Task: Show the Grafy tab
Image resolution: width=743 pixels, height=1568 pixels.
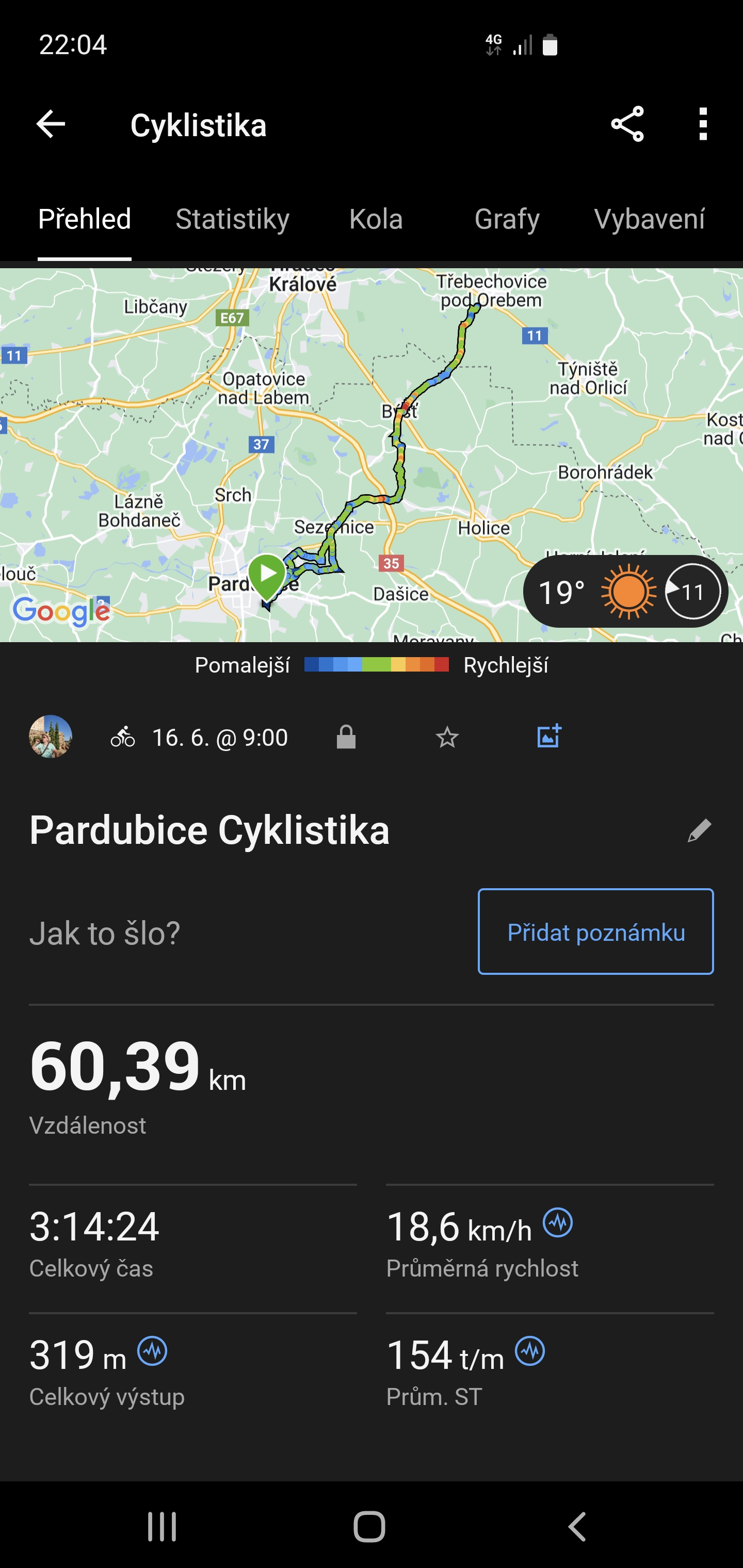Action: coord(507,219)
